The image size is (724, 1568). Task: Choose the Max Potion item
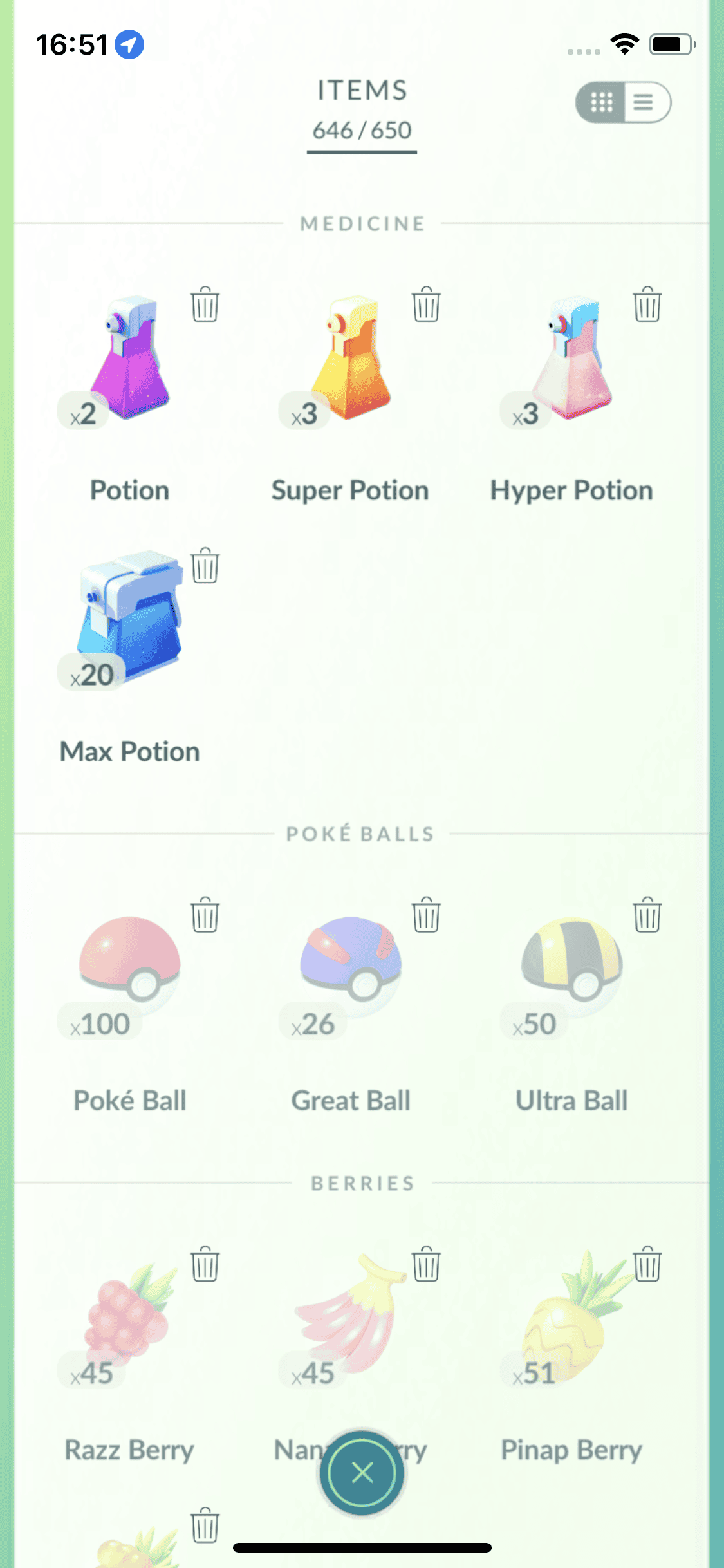click(129, 618)
